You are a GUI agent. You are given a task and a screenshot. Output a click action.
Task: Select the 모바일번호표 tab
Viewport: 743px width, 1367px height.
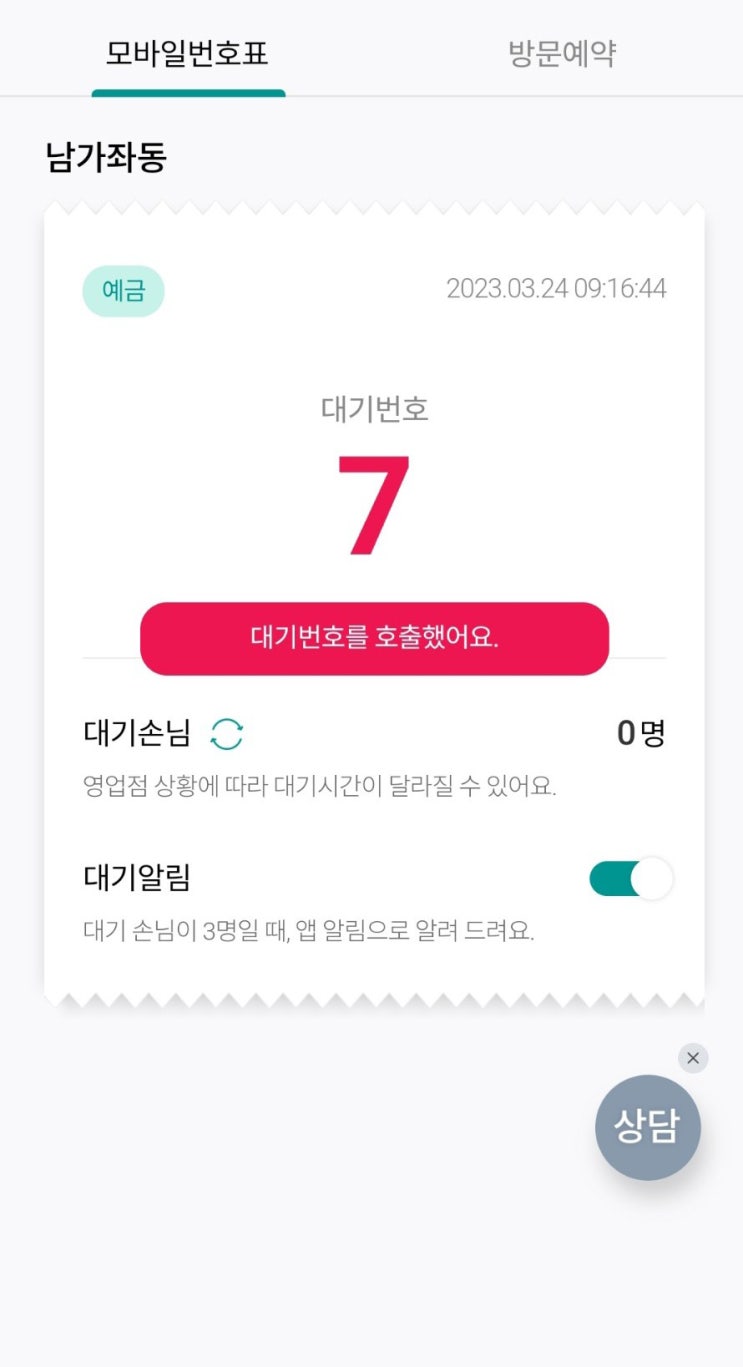click(188, 53)
